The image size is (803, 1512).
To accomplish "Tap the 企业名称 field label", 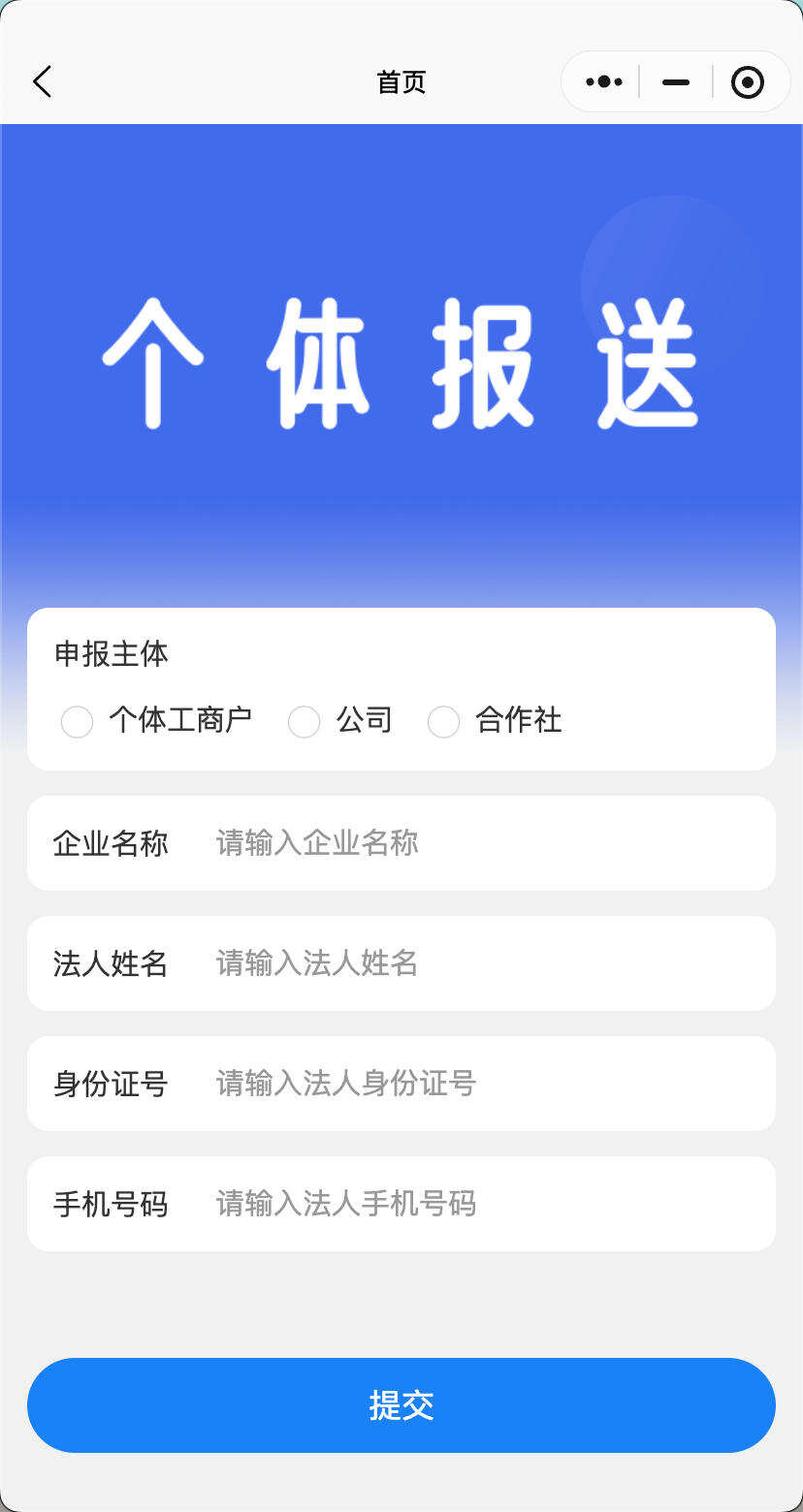I will pos(110,843).
